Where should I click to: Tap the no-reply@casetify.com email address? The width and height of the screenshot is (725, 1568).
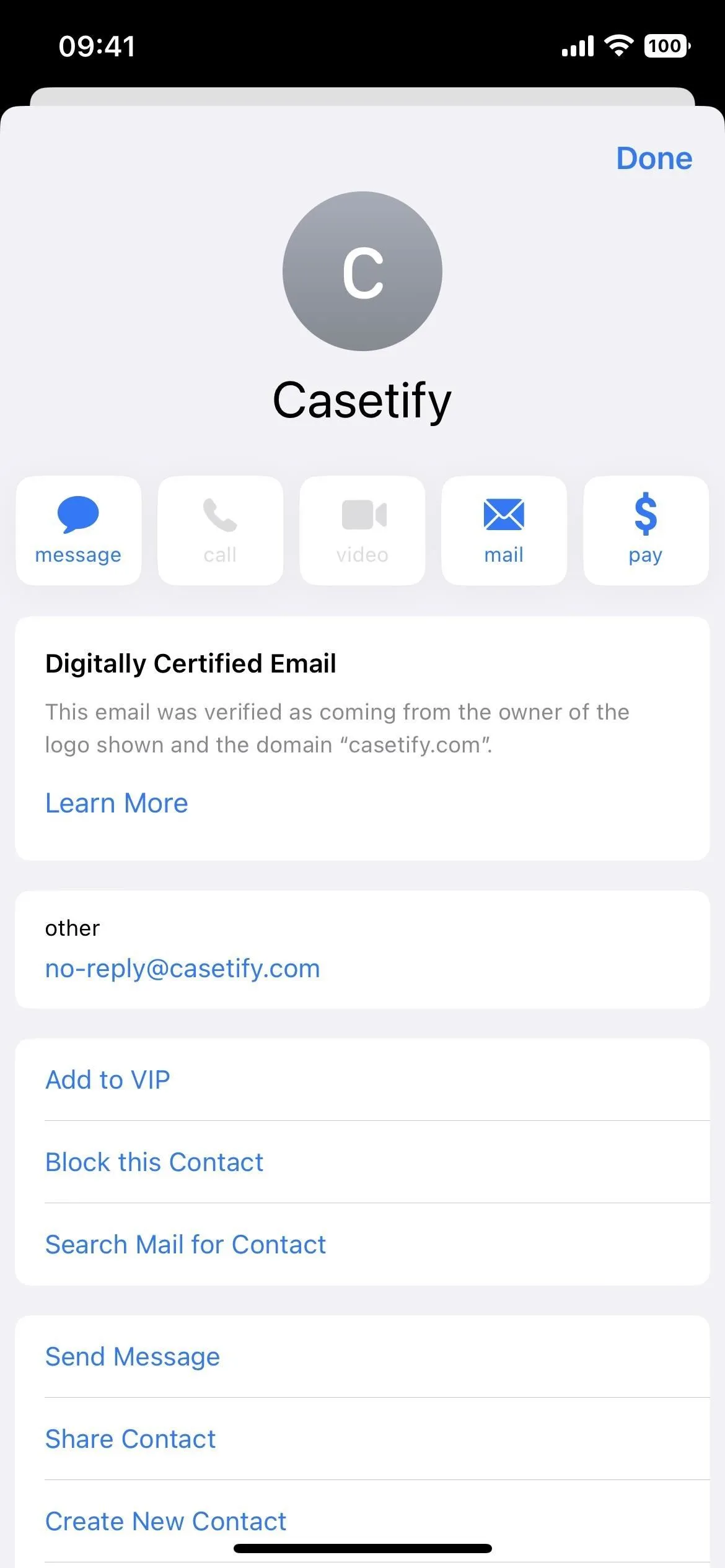click(183, 968)
